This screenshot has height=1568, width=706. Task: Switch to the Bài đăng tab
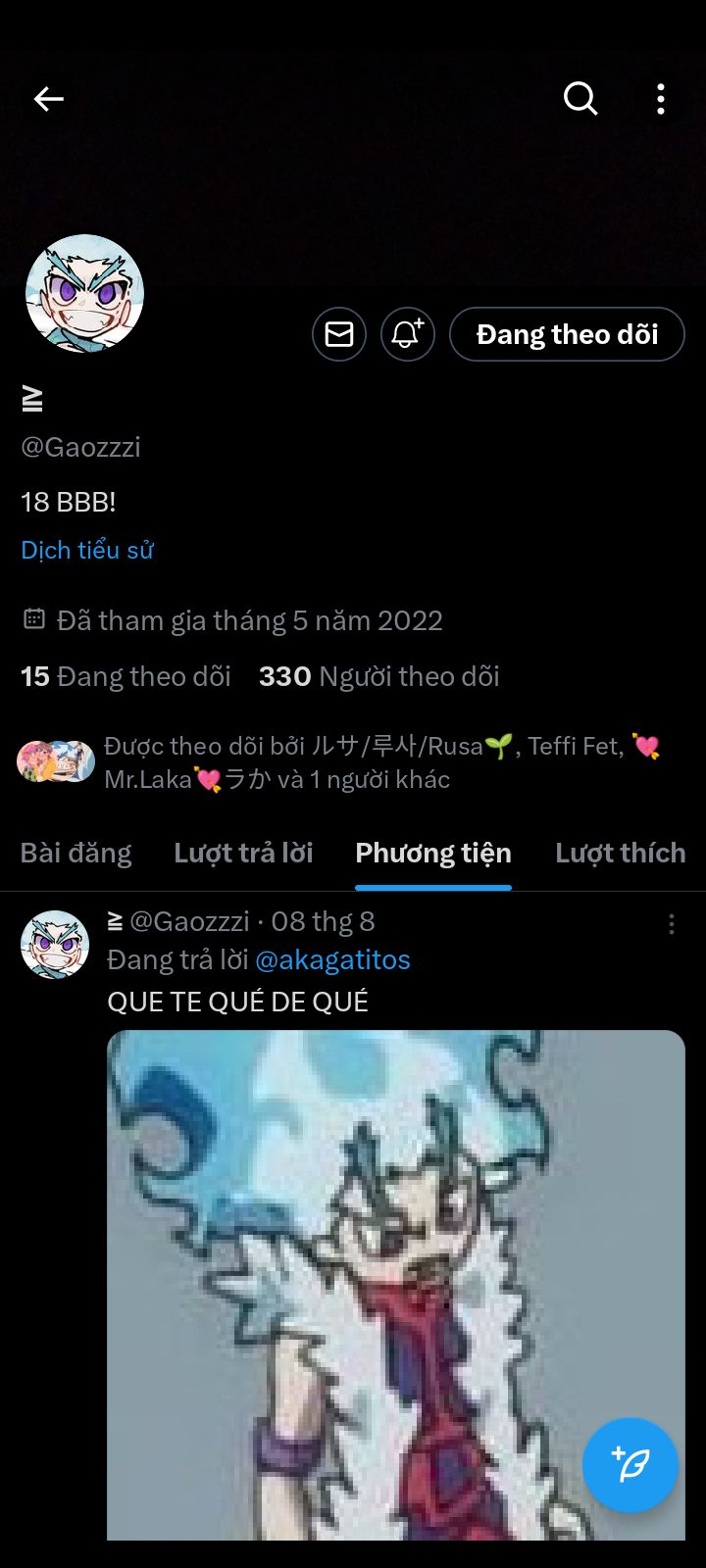tap(76, 853)
